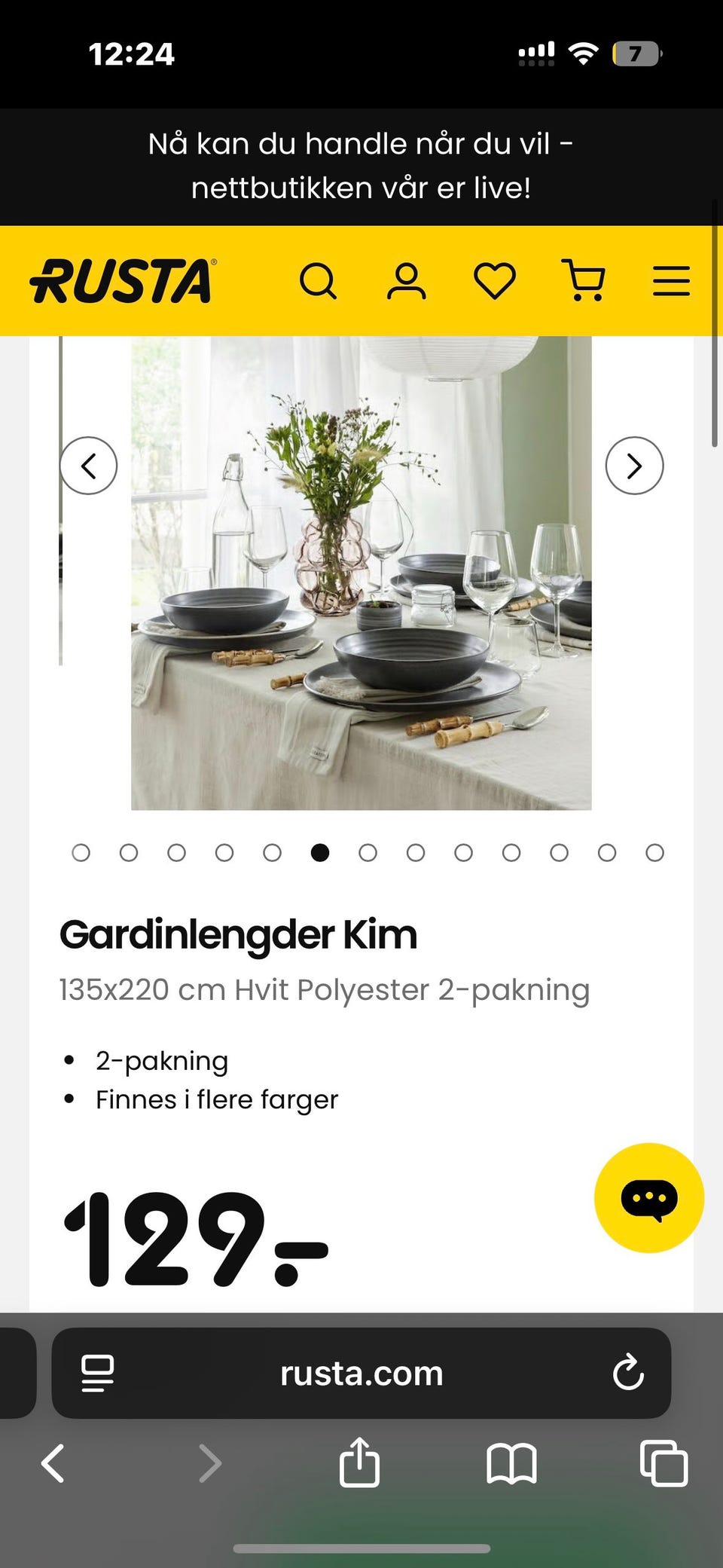Select the last carousel dot
The width and height of the screenshot is (723, 1568).
pos(654,852)
